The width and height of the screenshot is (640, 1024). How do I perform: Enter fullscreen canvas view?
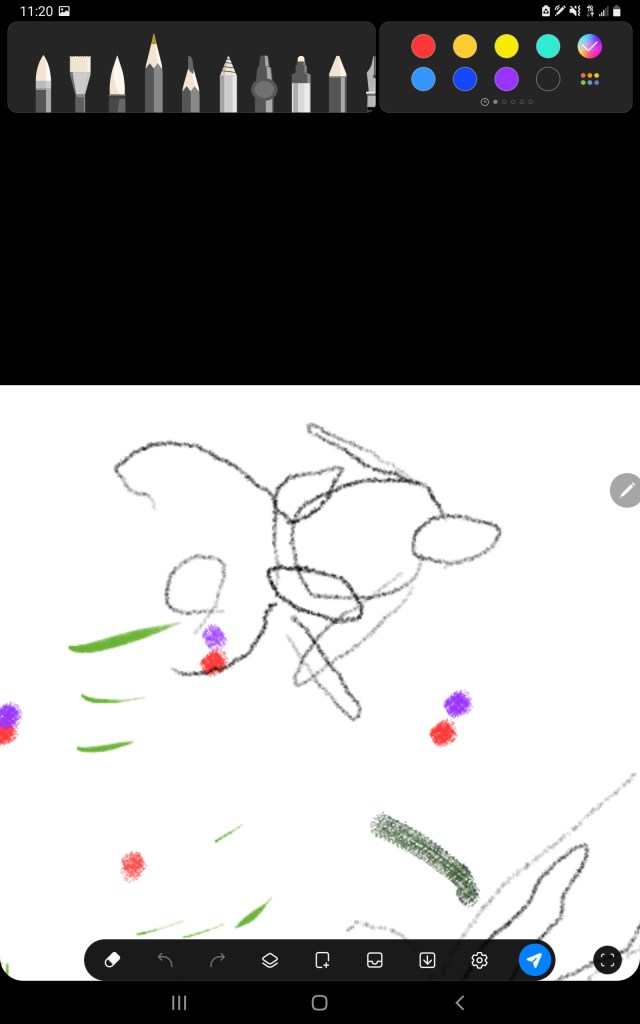coord(607,960)
